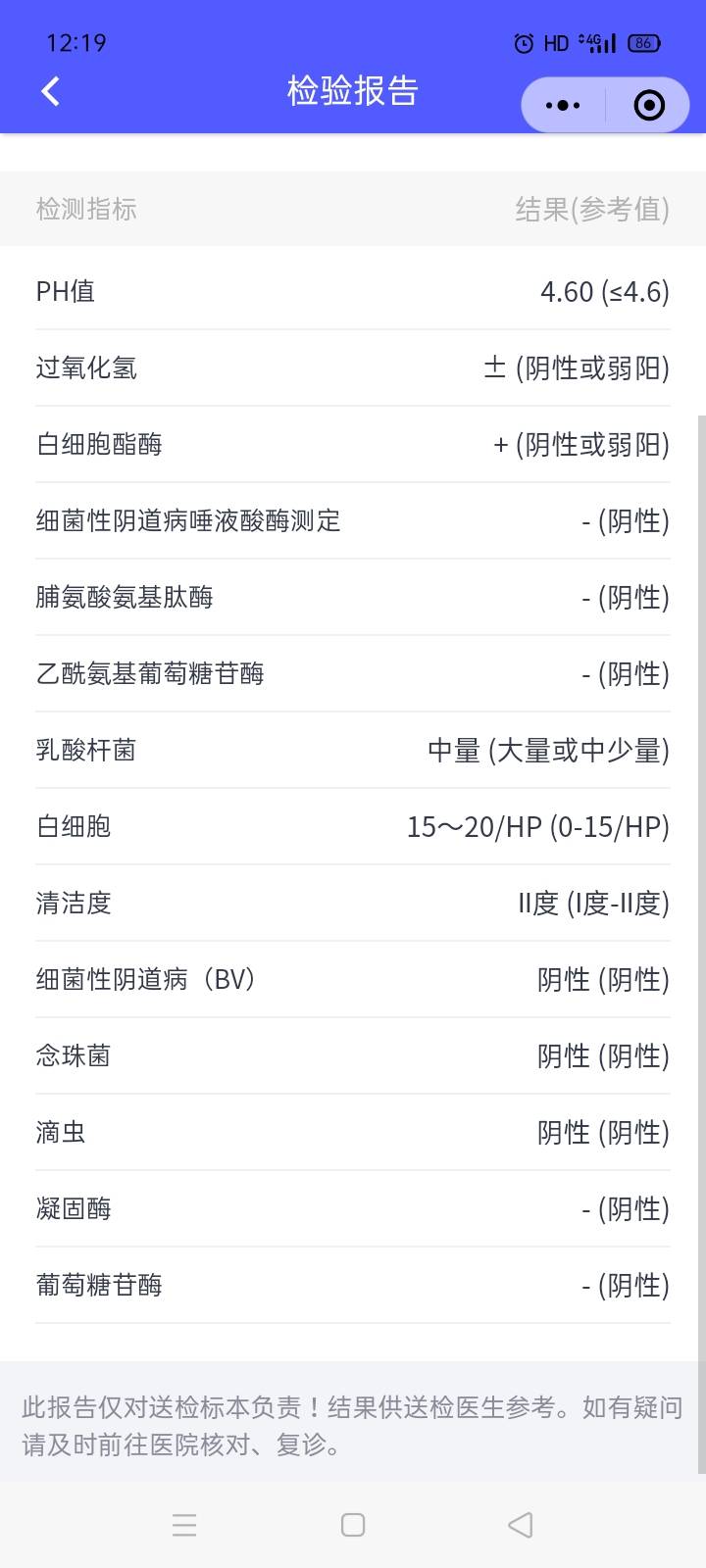Select the 白细胞 result row
Screen dimensions: 706x1568
tap(352, 827)
